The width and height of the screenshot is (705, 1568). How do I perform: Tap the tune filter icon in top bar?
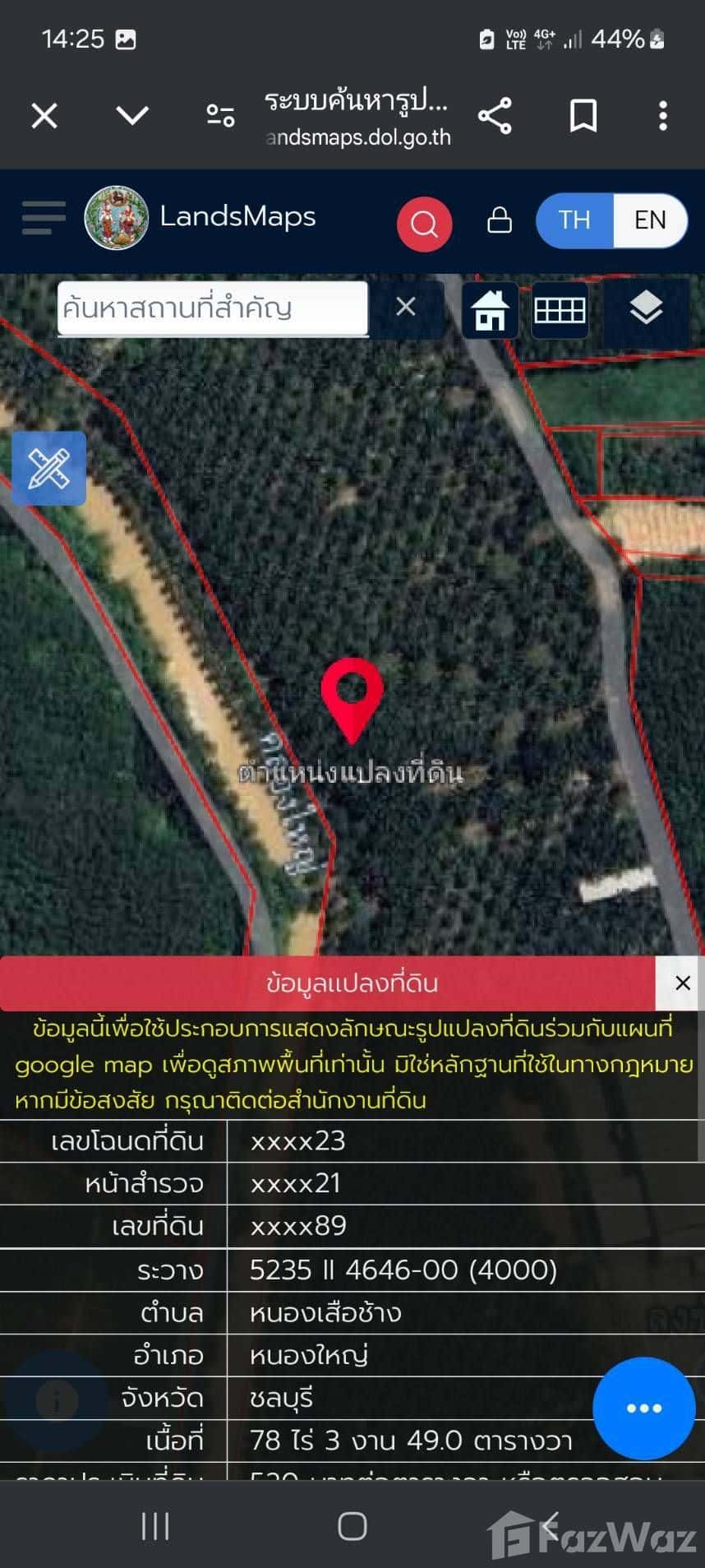click(x=219, y=116)
